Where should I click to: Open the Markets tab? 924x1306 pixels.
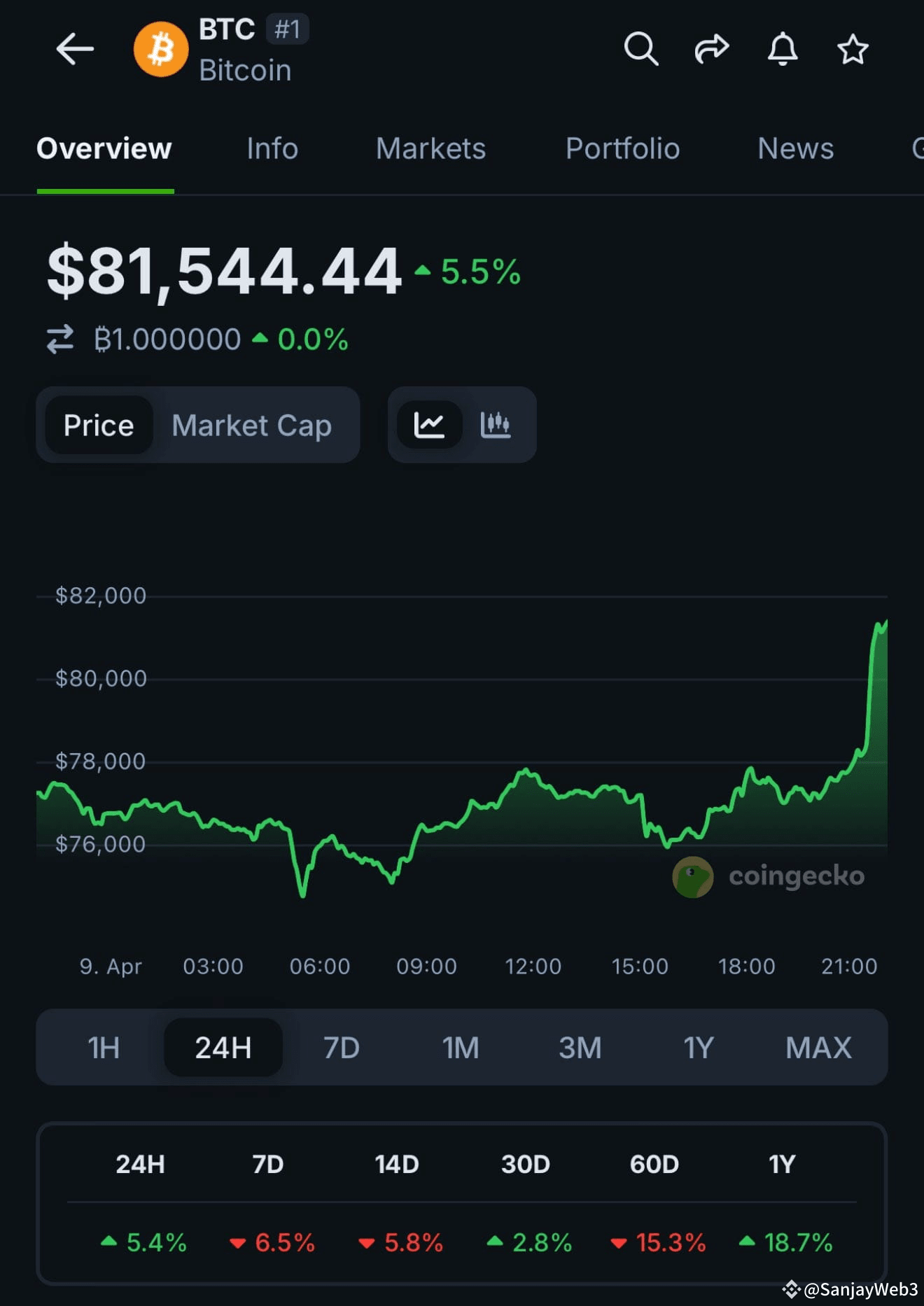click(x=430, y=148)
